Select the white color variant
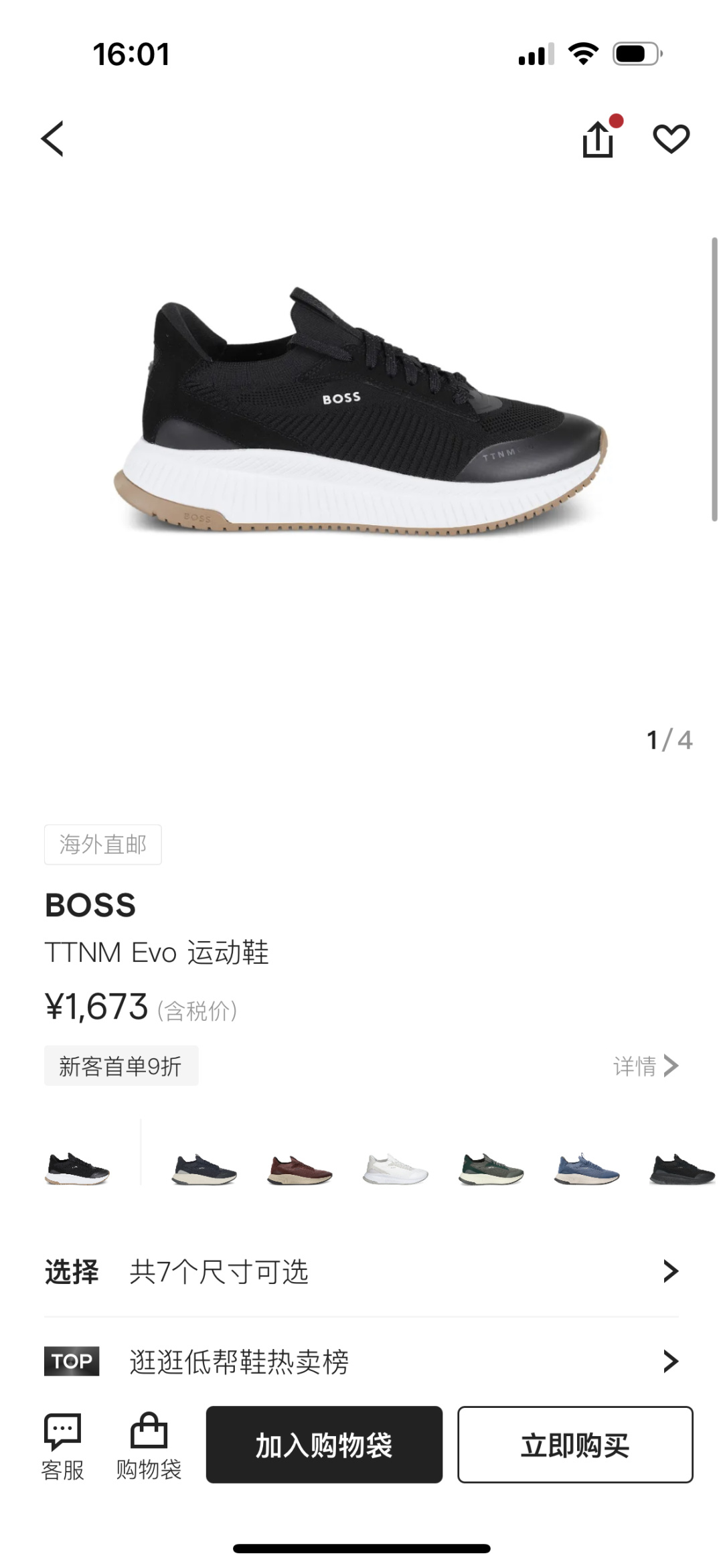This screenshot has height=1568, width=723. click(x=396, y=1169)
